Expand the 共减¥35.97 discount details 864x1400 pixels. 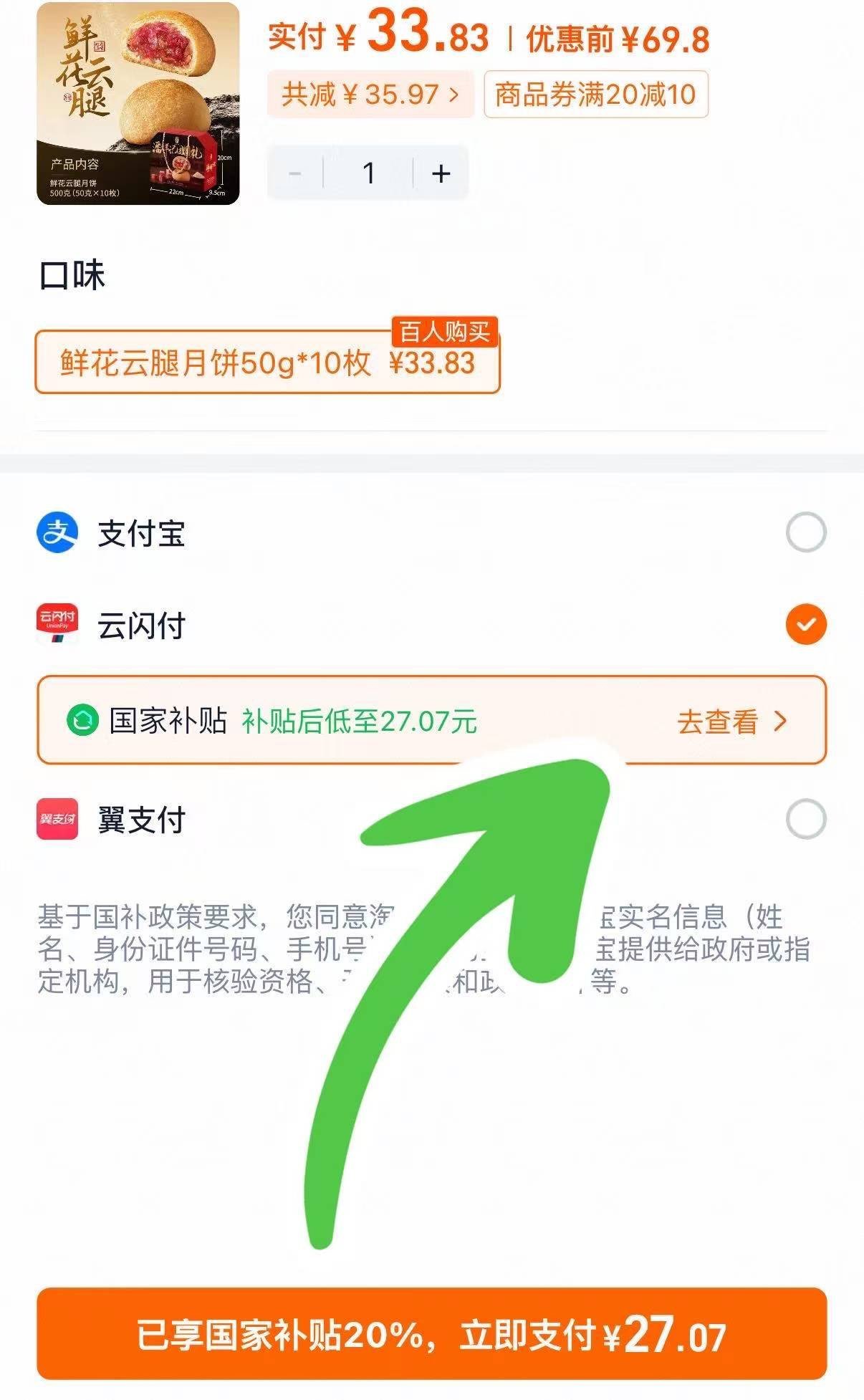(366, 92)
